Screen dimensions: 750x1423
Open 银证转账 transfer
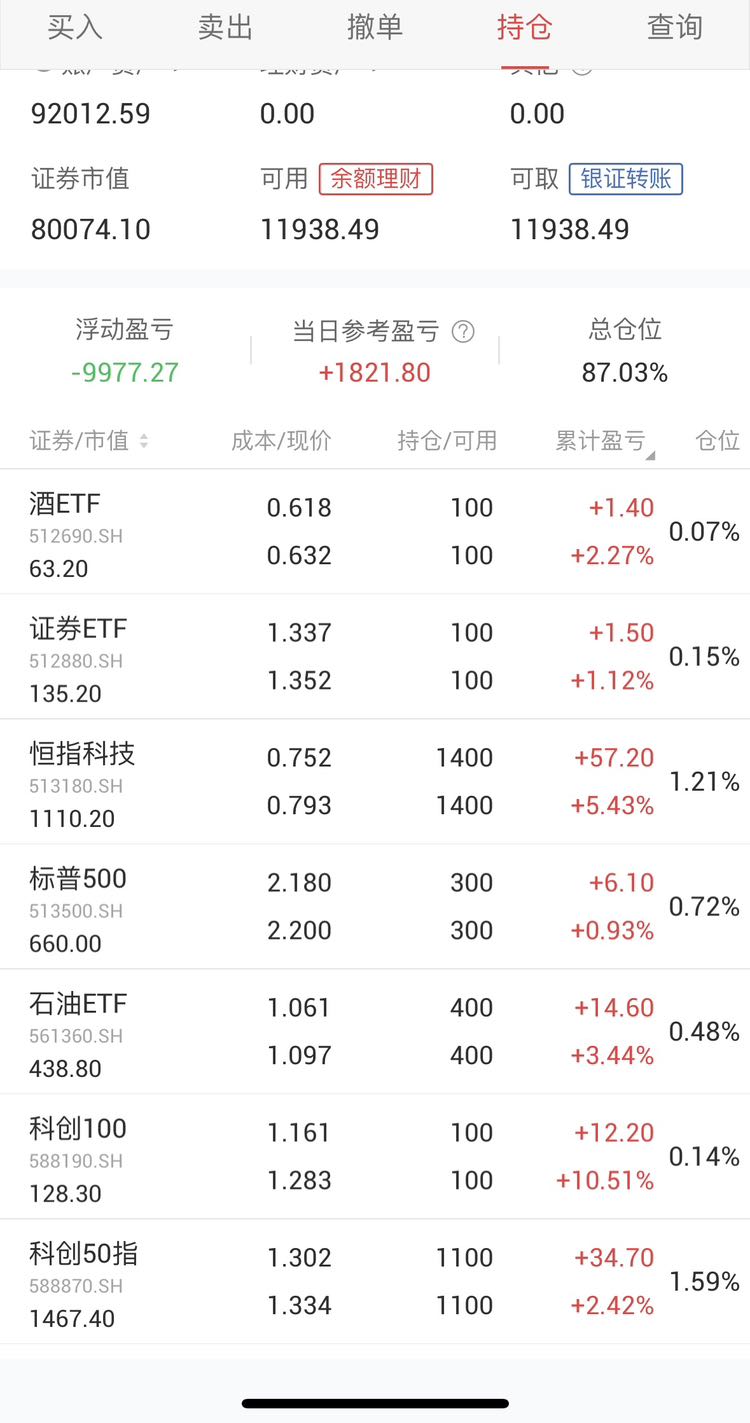626,179
